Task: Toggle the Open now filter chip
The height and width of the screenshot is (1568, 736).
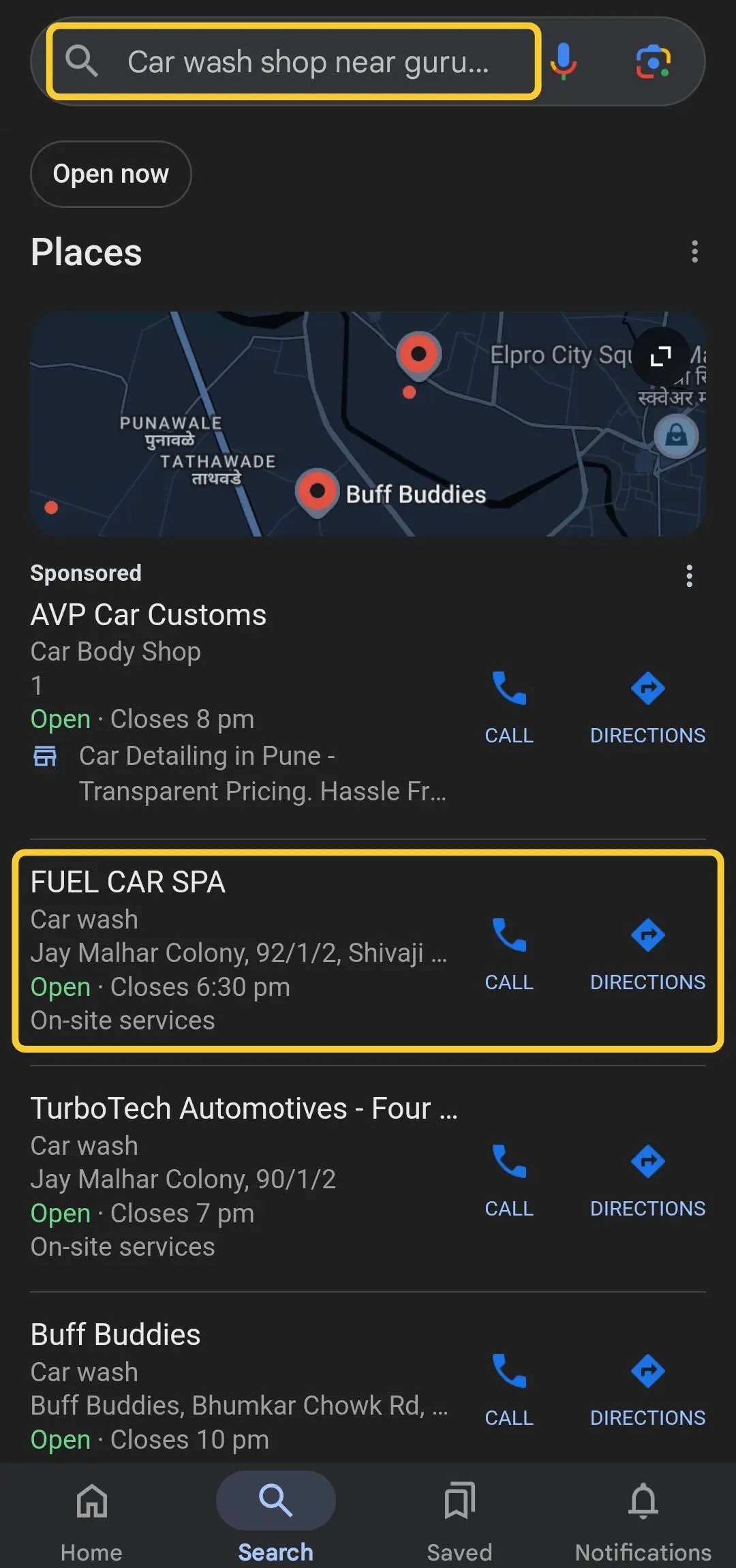Action: pyautogui.click(x=110, y=174)
